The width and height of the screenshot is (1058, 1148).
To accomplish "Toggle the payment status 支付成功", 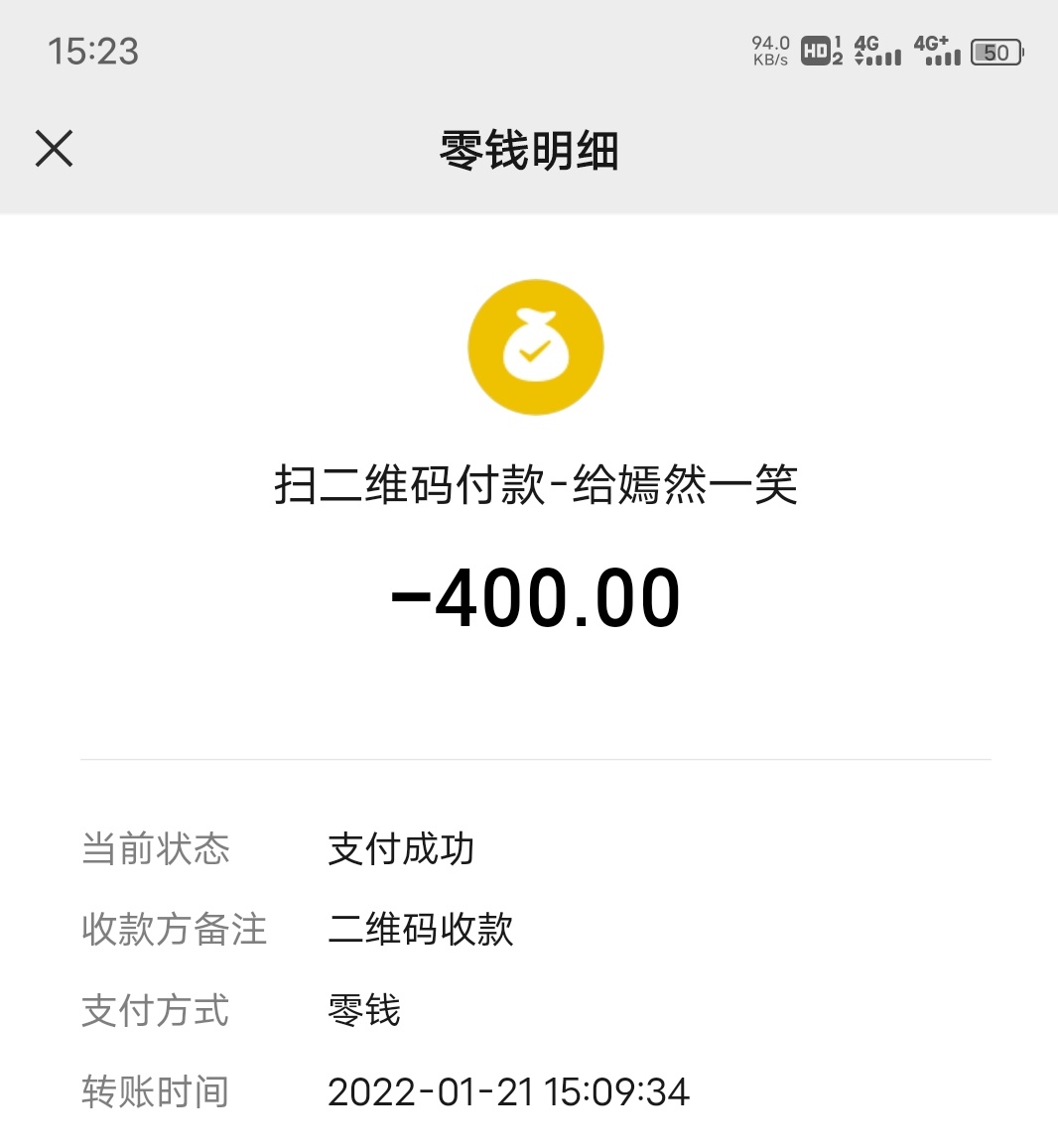I will (x=401, y=850).
